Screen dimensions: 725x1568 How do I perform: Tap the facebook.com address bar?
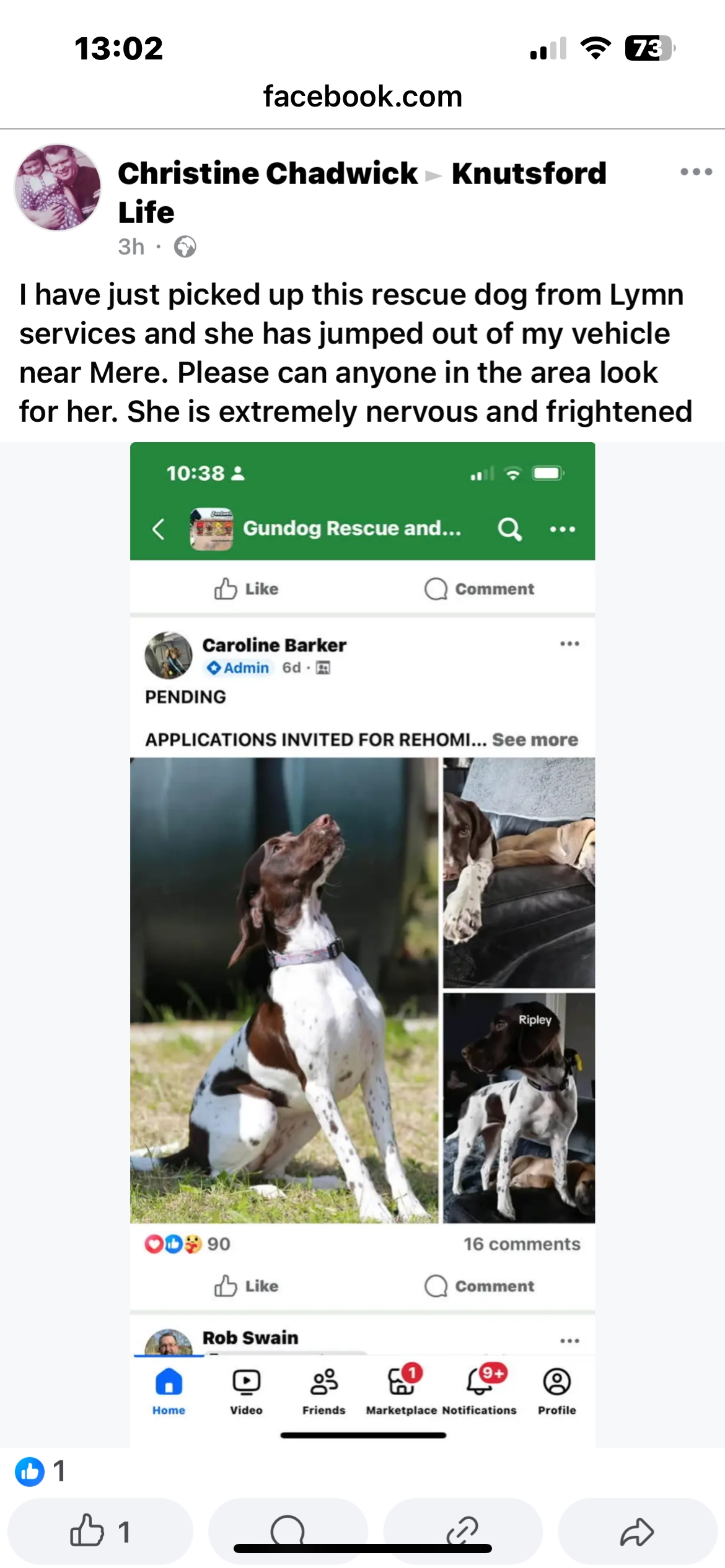(362, 97)
